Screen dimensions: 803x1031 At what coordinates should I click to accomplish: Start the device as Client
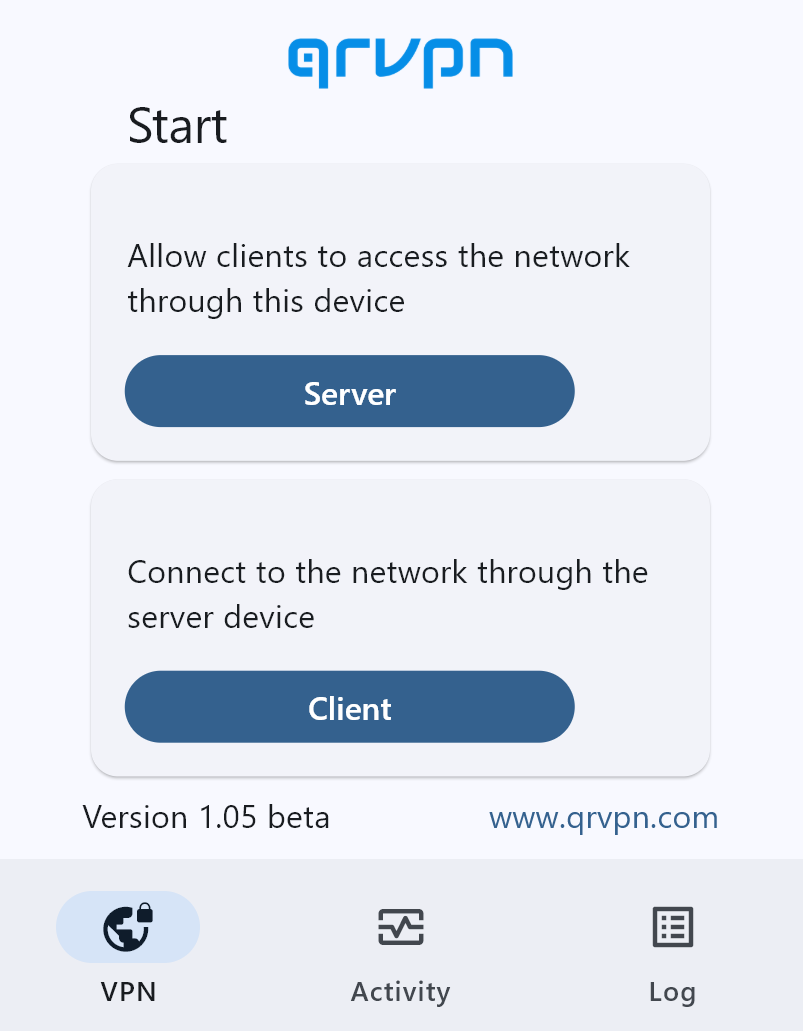tap(349, 707)
